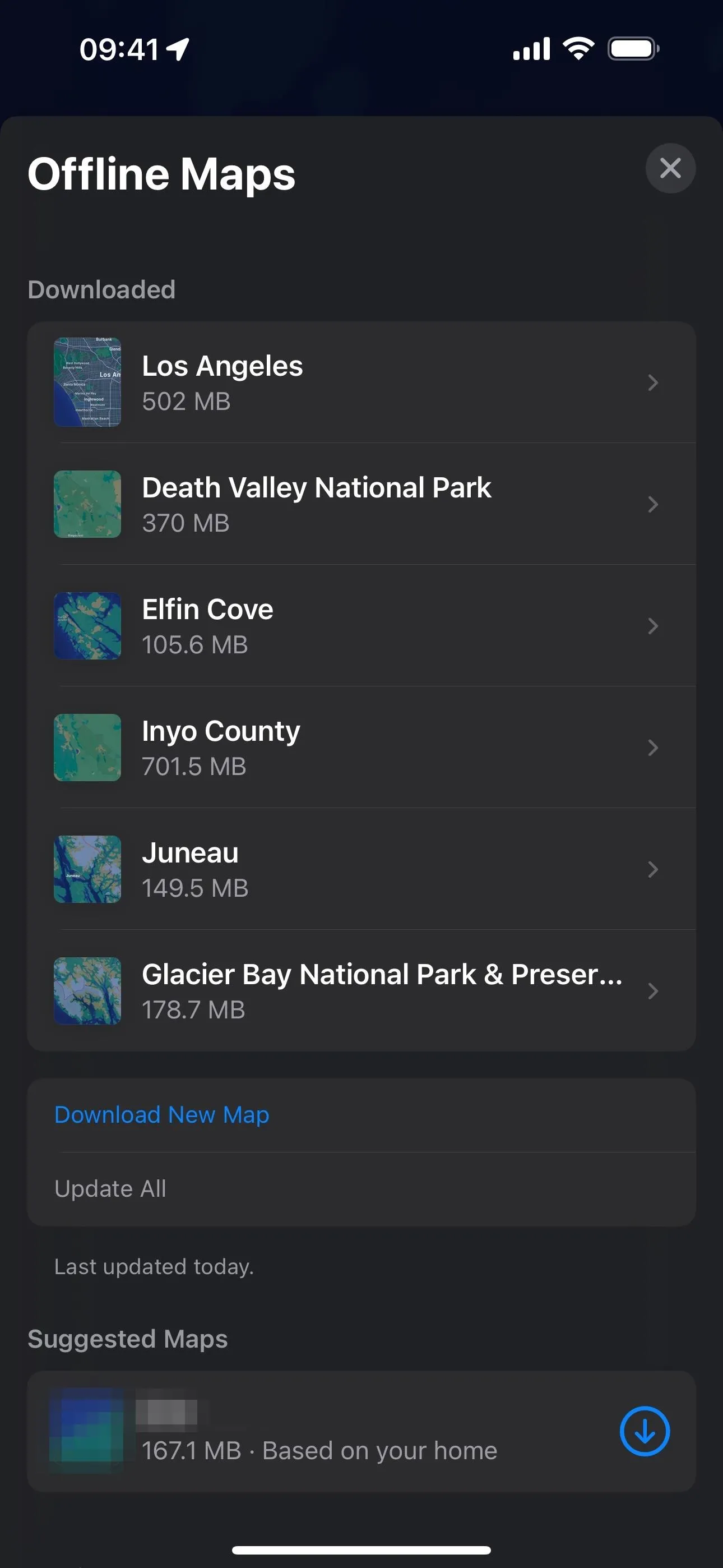Close the Offline Maps sheet
The height and width of the screenshot is (1568, 723).
point(670,169)
